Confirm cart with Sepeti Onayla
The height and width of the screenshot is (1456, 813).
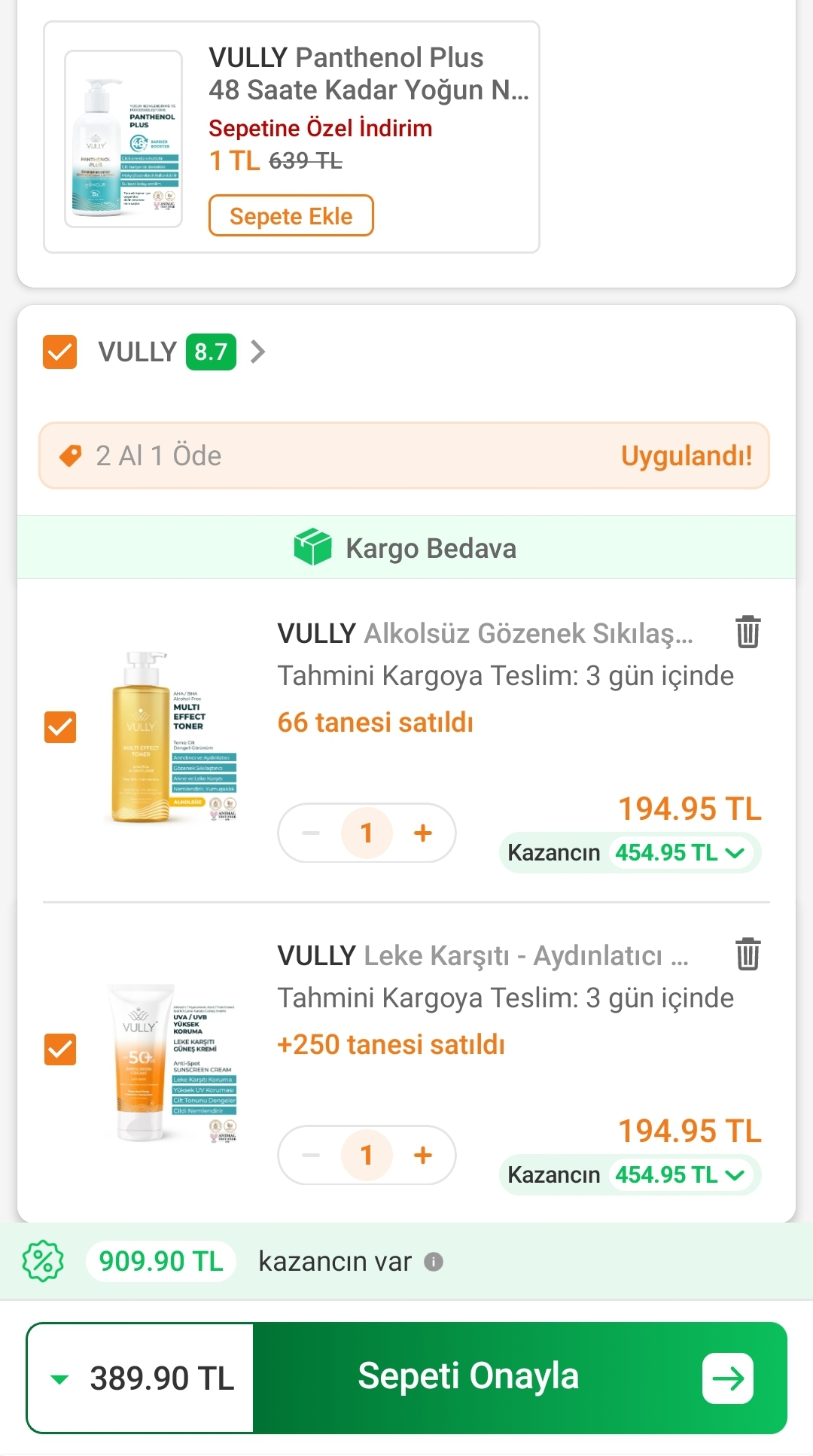pyautogui.click(x=519, y=1378)
